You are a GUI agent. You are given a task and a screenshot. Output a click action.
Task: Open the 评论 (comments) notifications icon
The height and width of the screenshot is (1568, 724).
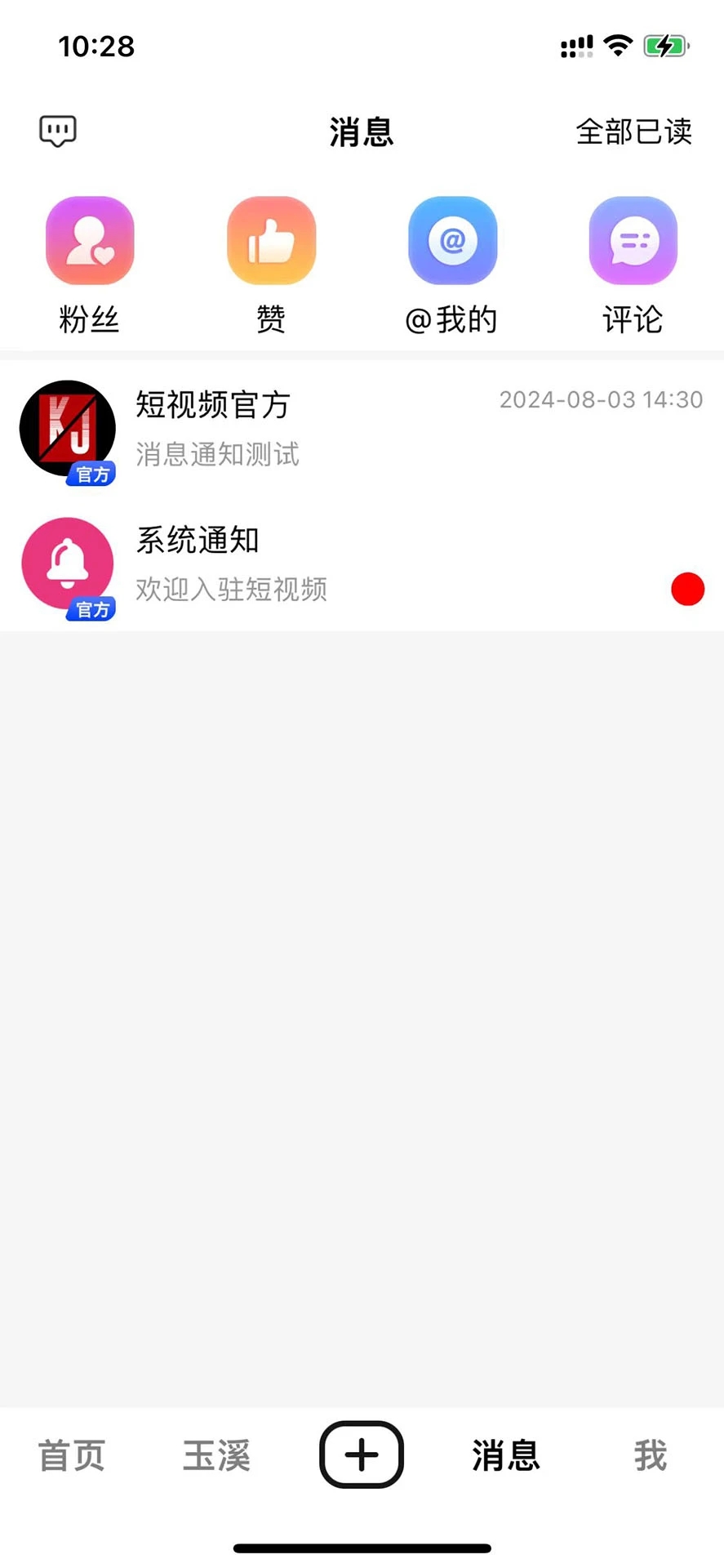pos(633,240)
